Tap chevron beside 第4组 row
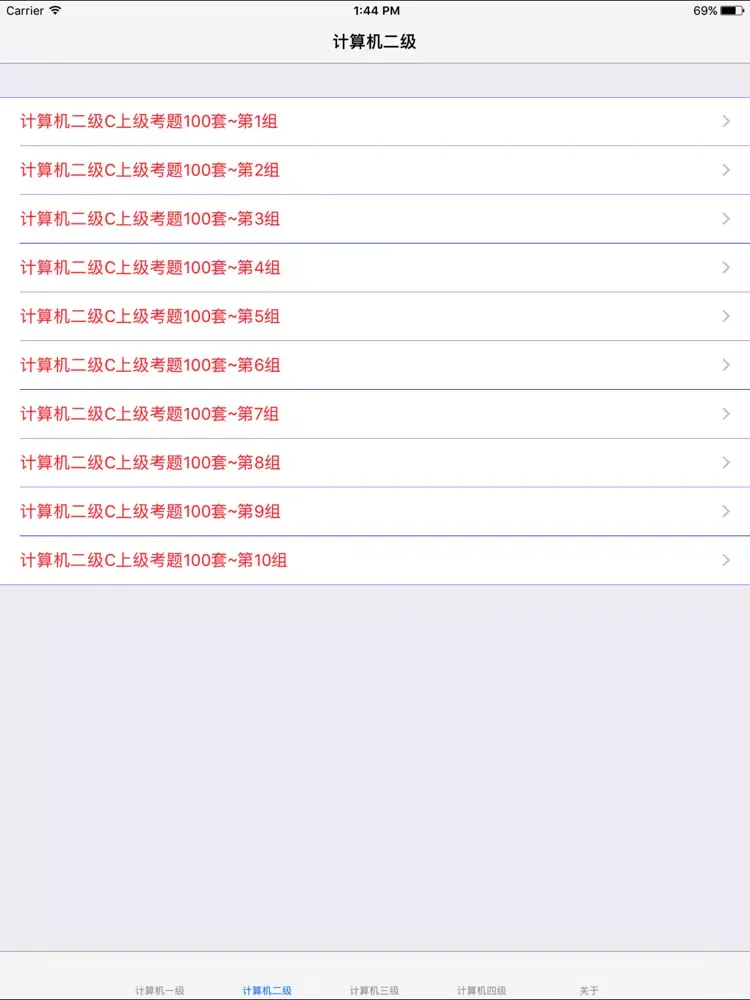750x1000 pixels. pos(727,267)
